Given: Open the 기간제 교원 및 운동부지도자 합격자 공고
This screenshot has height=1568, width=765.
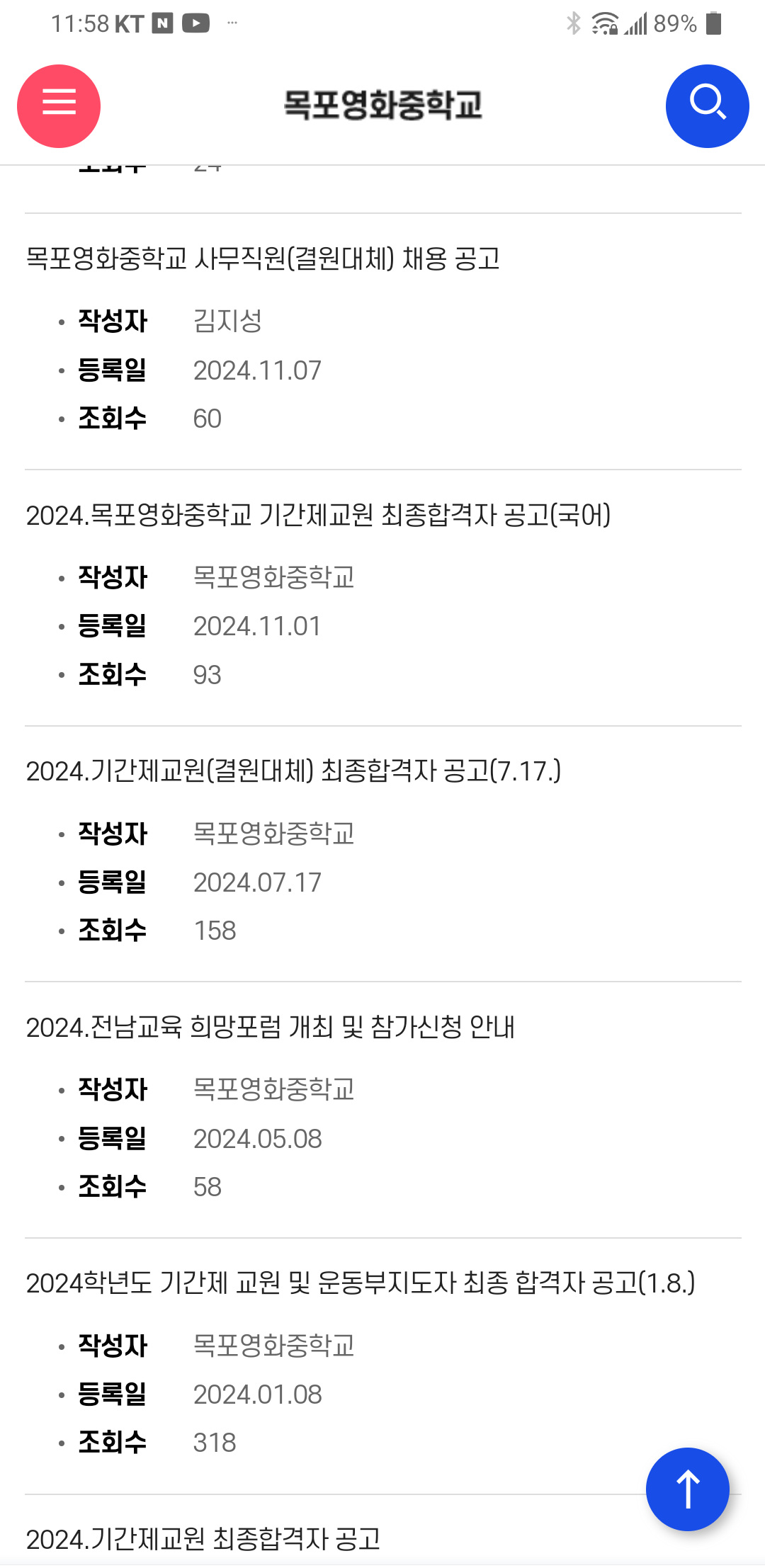Looking at the screenshot, I should click(359, 1288).
